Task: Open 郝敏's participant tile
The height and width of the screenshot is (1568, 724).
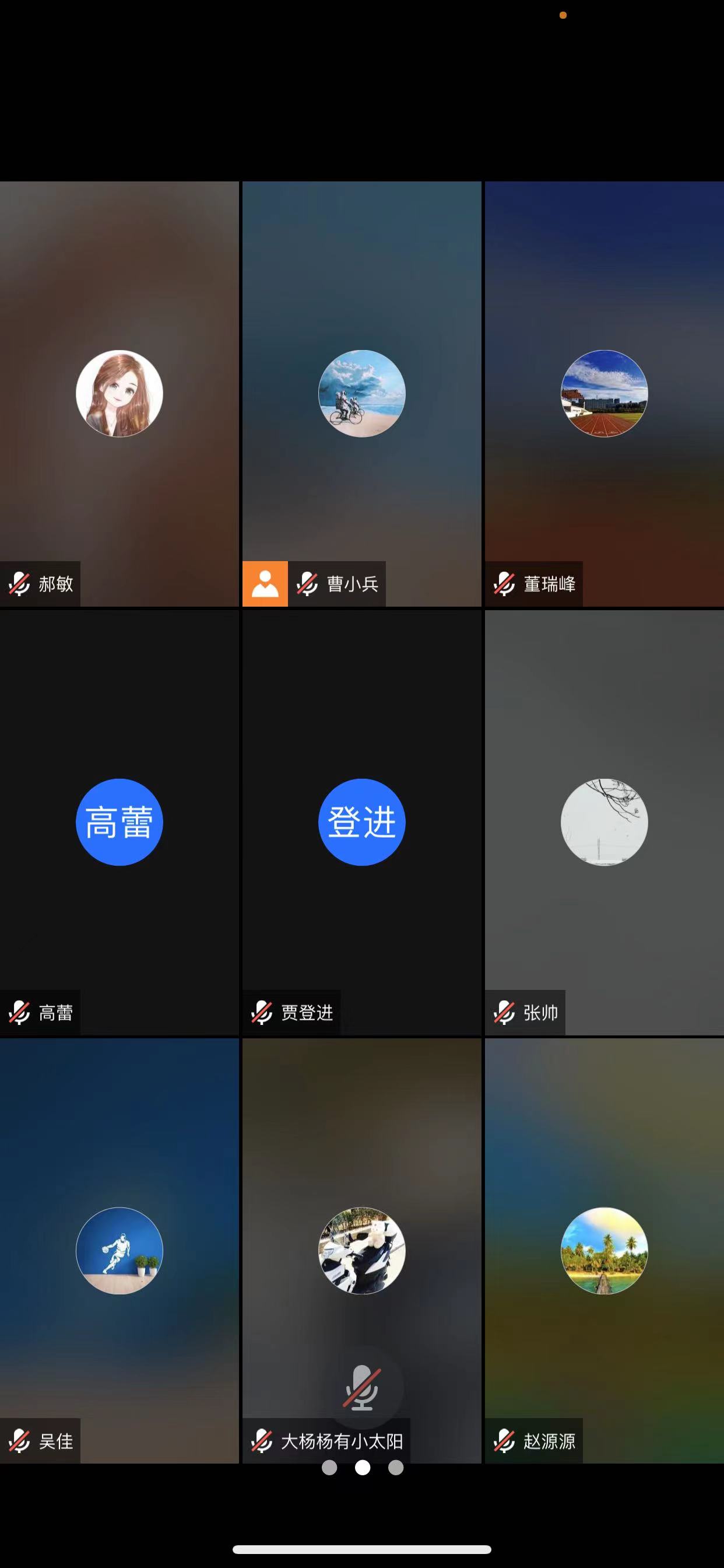Action: (120, 393)
